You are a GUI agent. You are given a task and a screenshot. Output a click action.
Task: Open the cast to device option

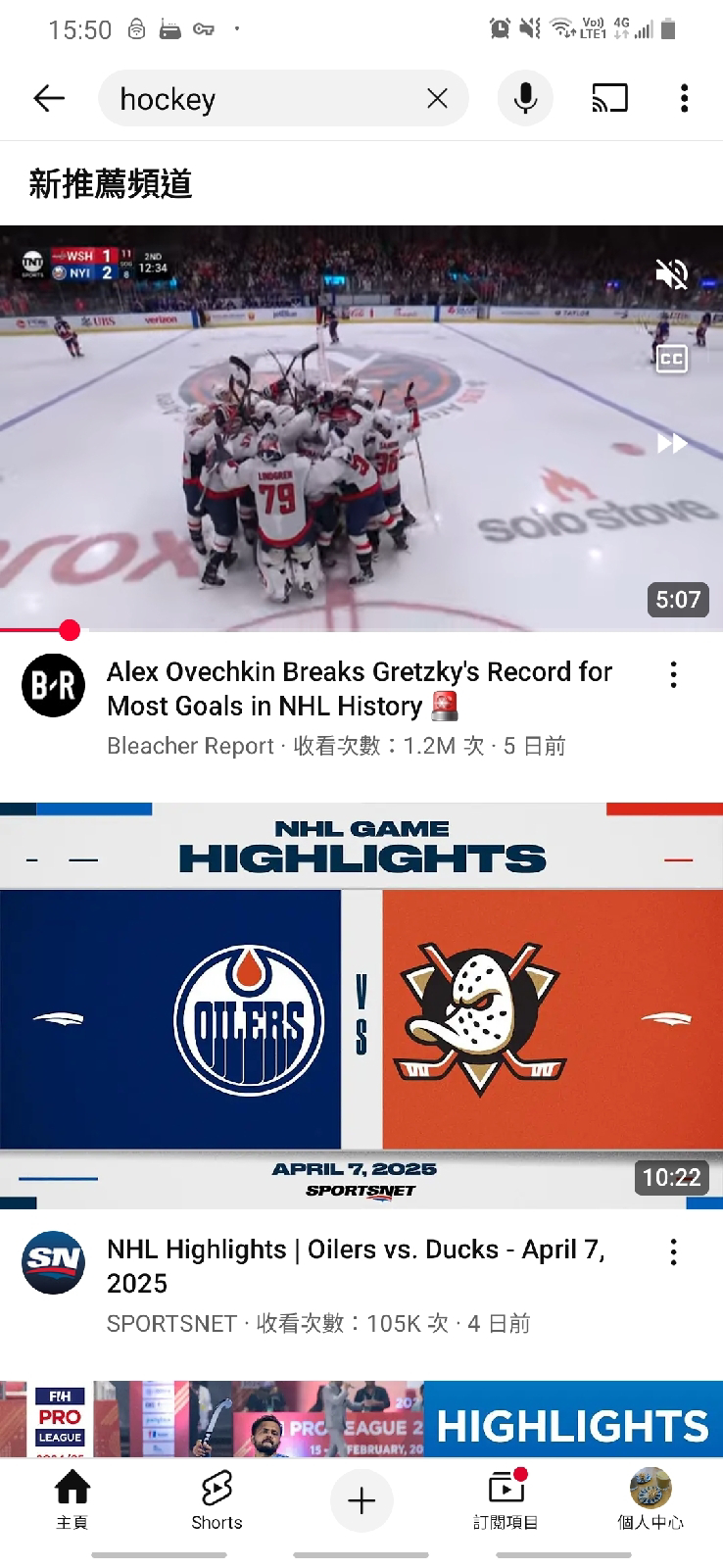pyautogui.click(x=609, y=98)
